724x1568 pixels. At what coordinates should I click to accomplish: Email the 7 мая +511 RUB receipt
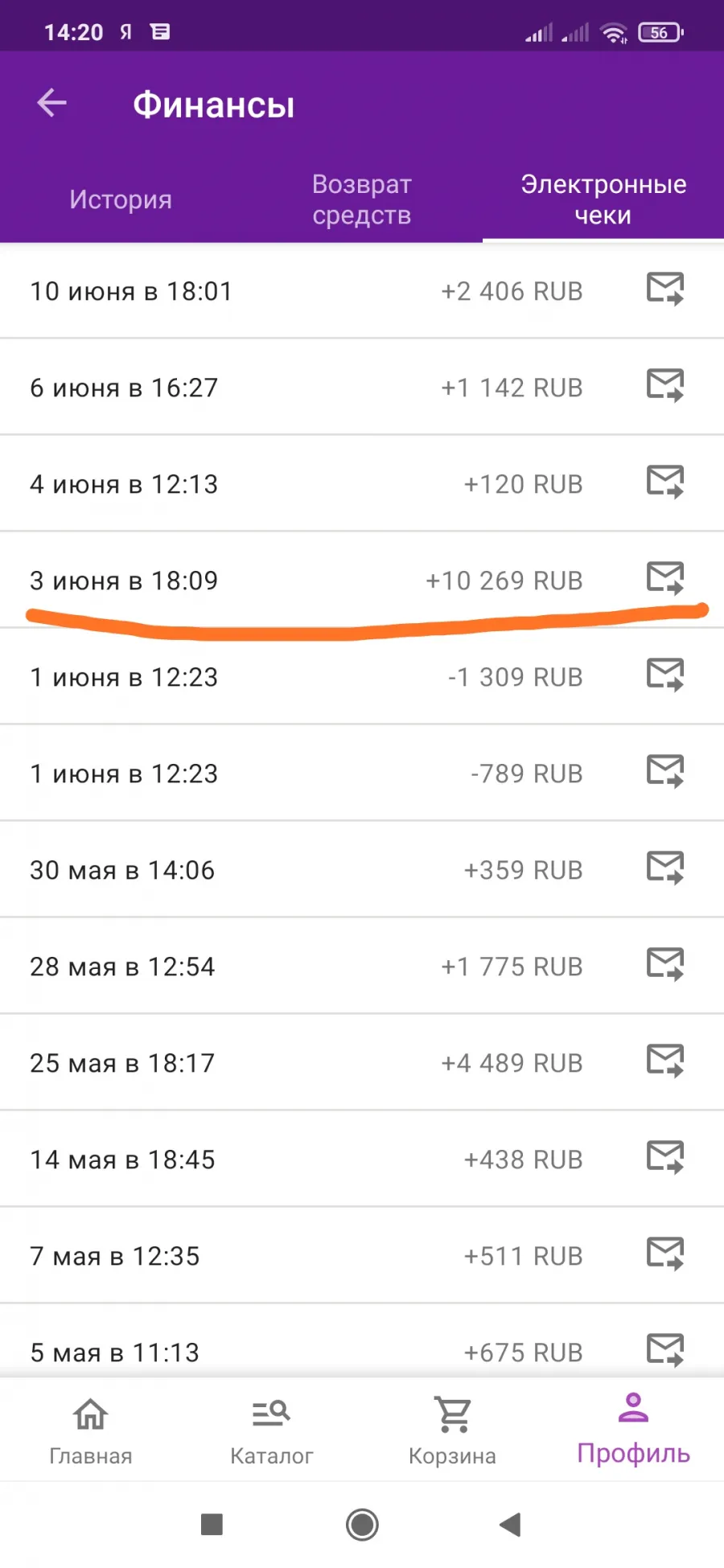click(x=665, y=1254)
